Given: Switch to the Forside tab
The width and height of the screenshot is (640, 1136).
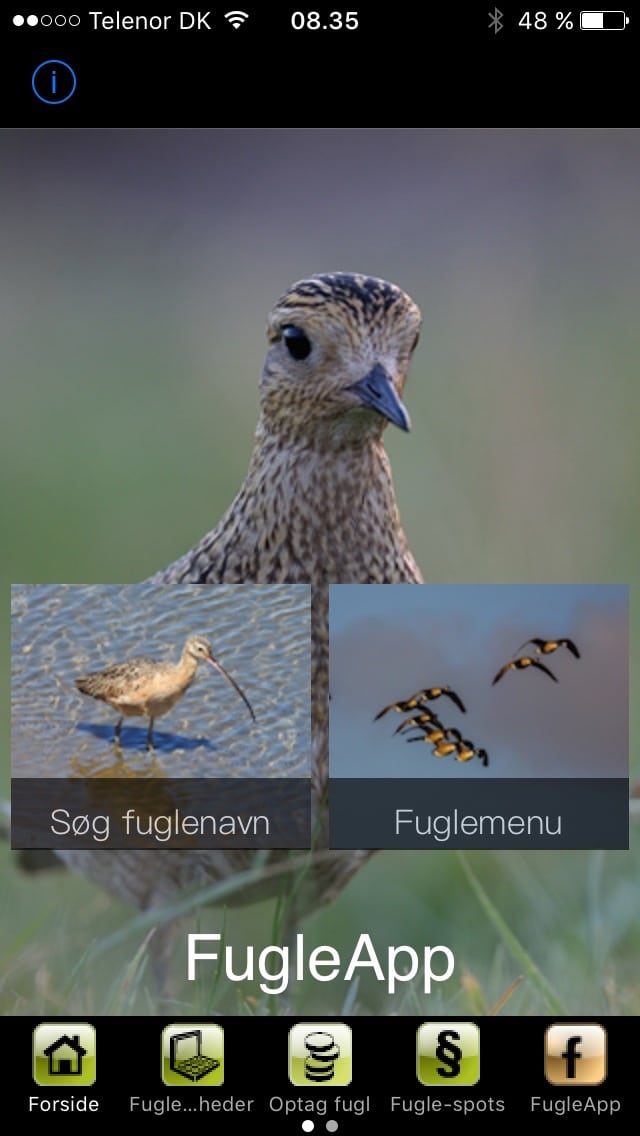Looking at the screenshot, I should (x=64, y=1067).
